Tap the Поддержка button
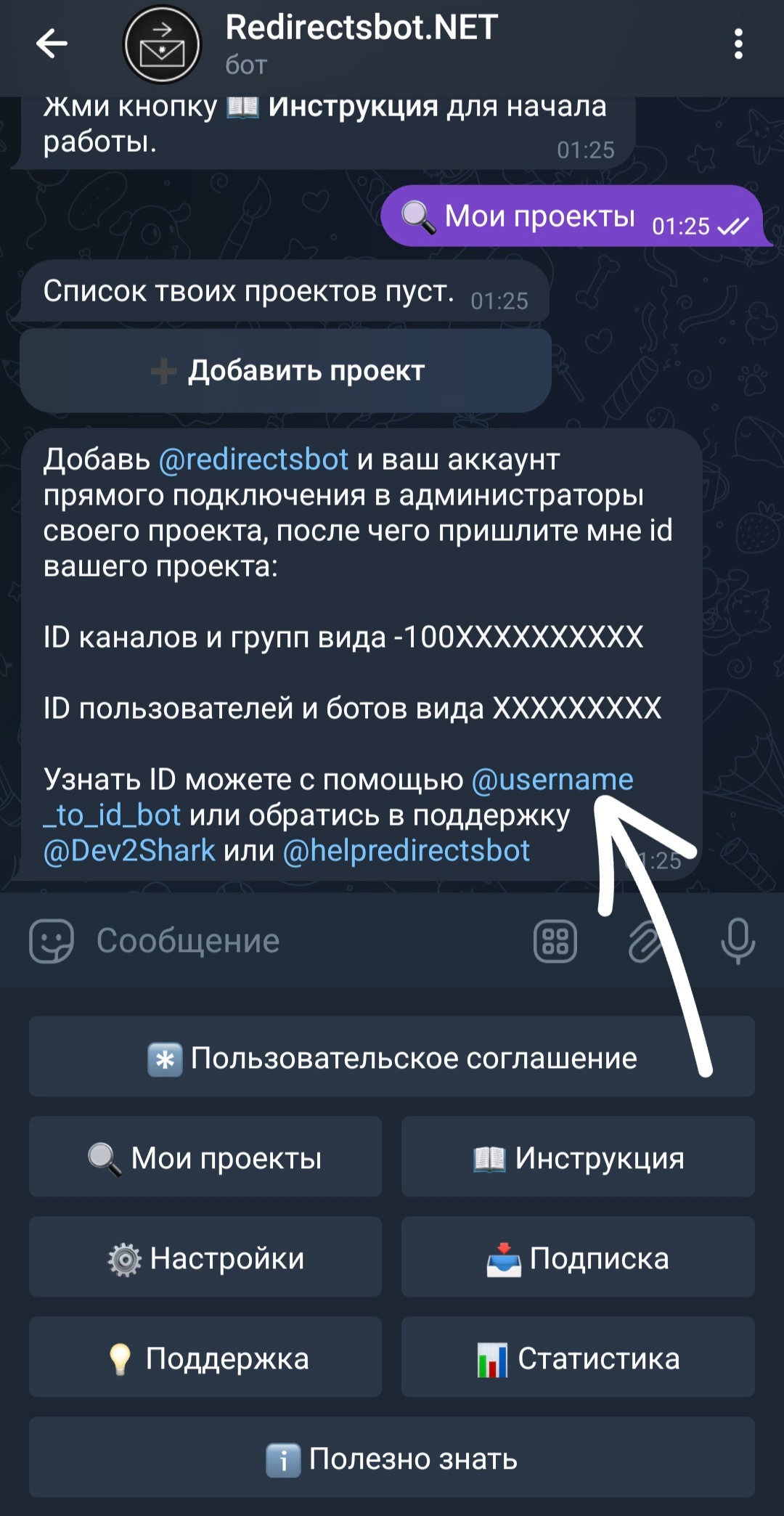The image size is (784, 1516). tap(205, 1358)
